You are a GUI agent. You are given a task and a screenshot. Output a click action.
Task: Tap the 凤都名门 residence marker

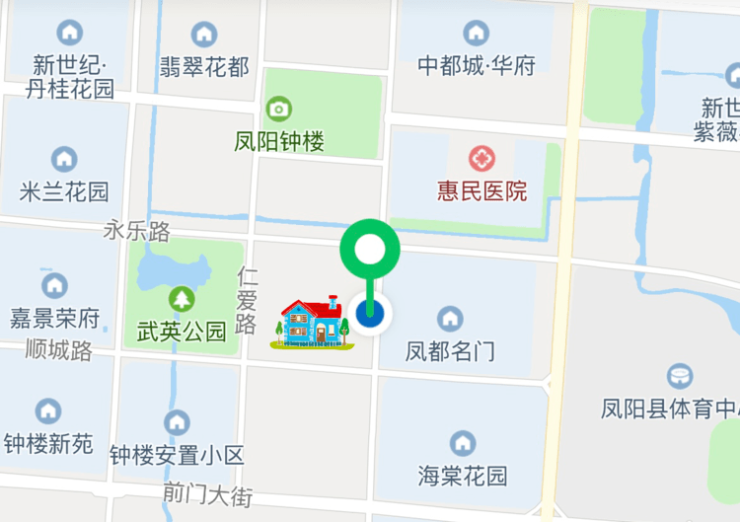point(450,319)
